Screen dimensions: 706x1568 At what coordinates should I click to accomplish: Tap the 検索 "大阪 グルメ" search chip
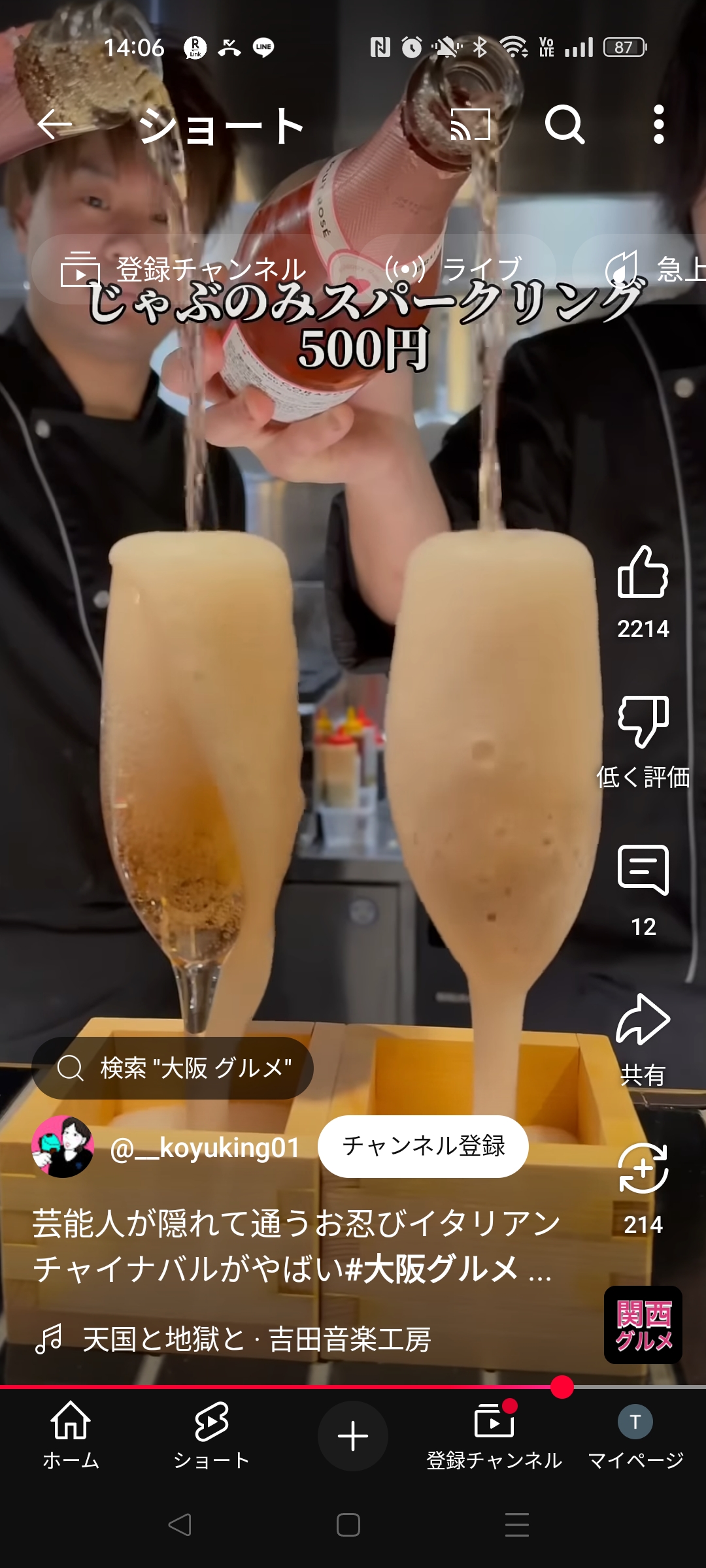click(173, 1068)
